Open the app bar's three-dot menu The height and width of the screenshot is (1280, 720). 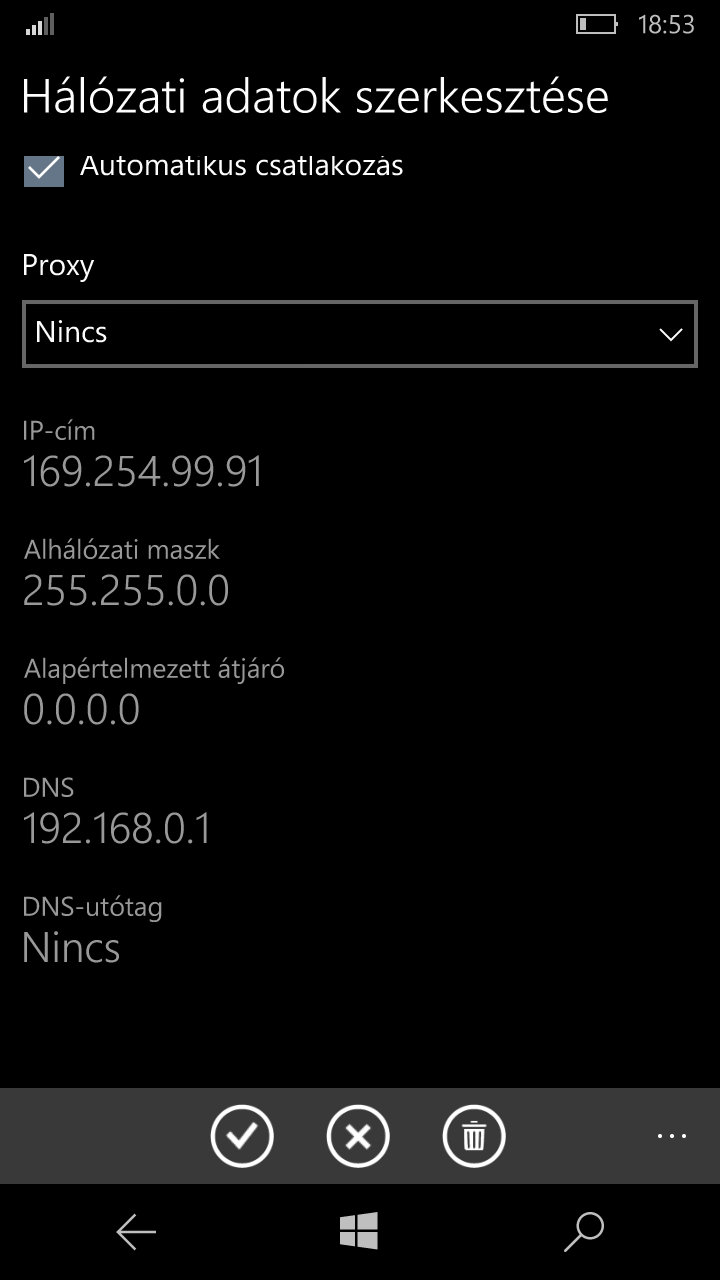click(672, 1136)
